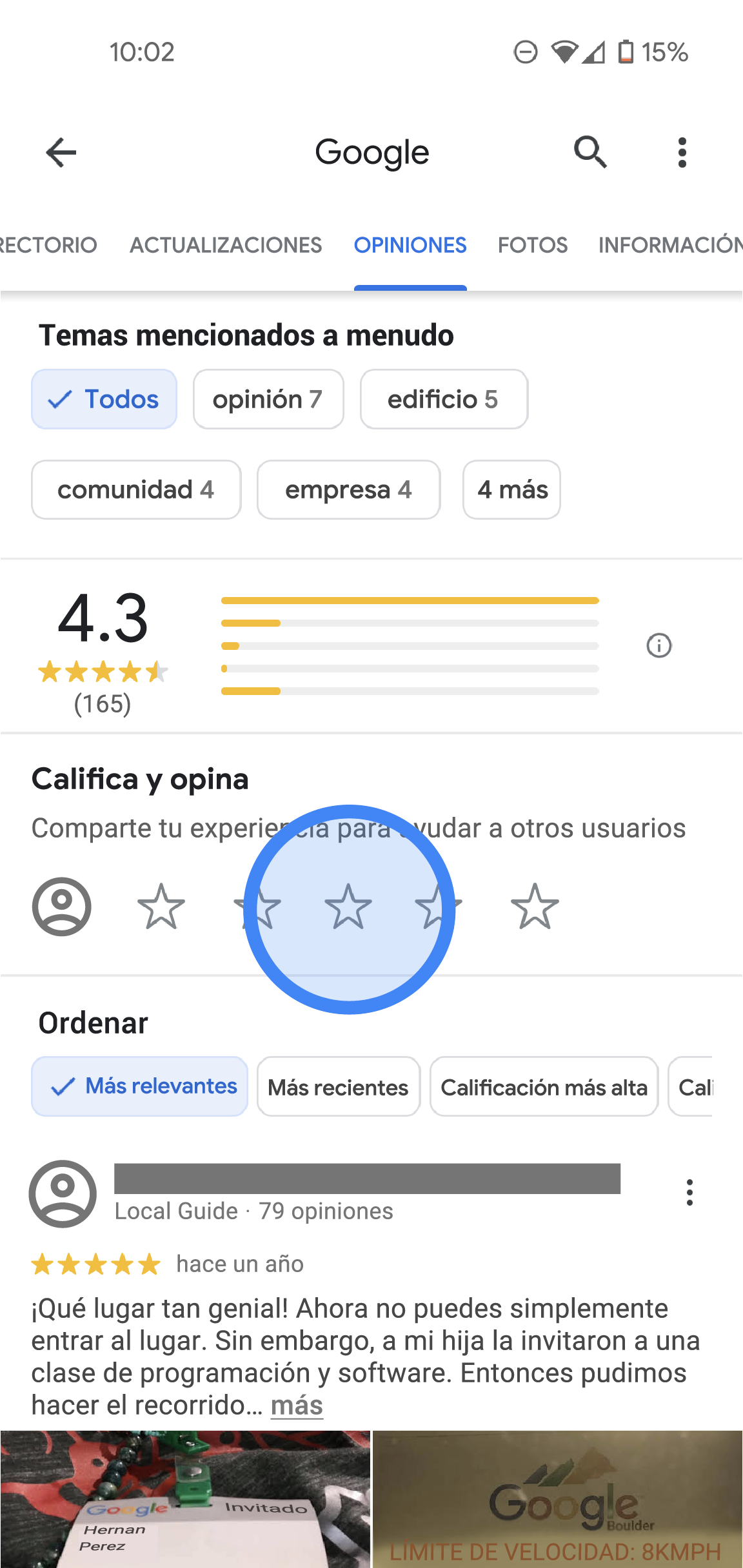Go back using the top-left arrow
Screen dimensions: 743x1568
pos(61,153)
